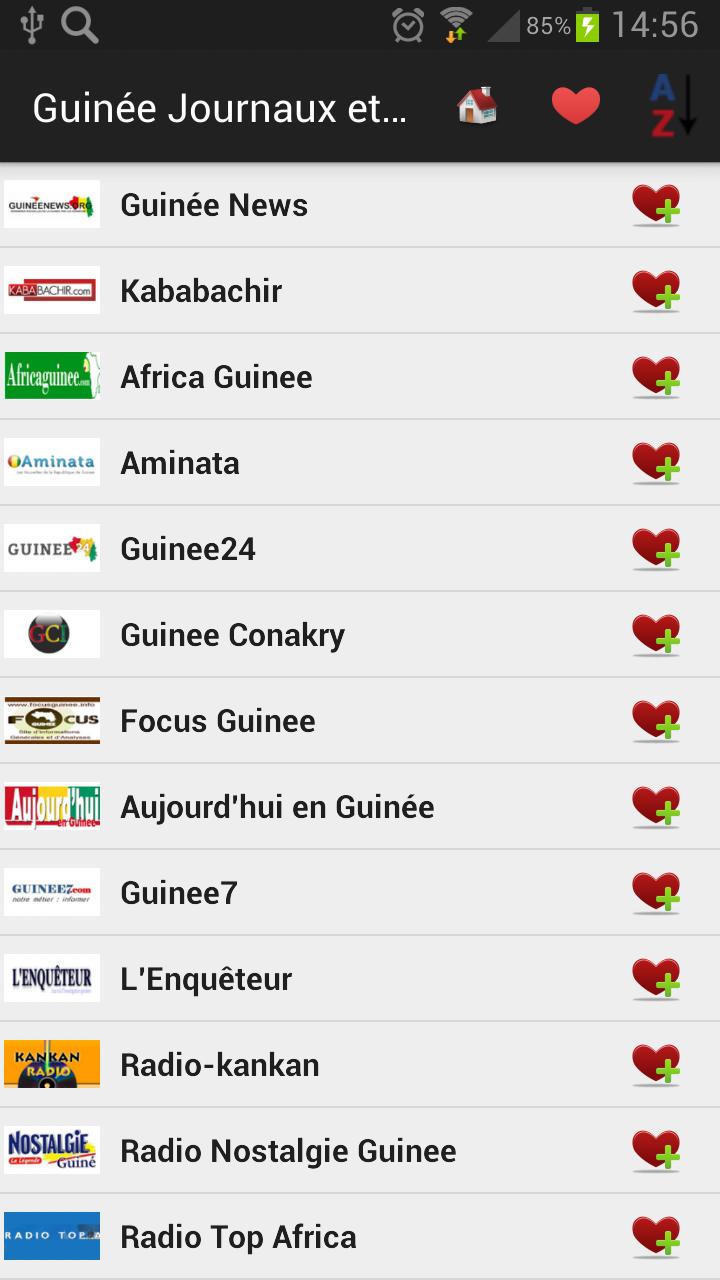Click the Guinee Conakry GCI logo

(52, 633)
